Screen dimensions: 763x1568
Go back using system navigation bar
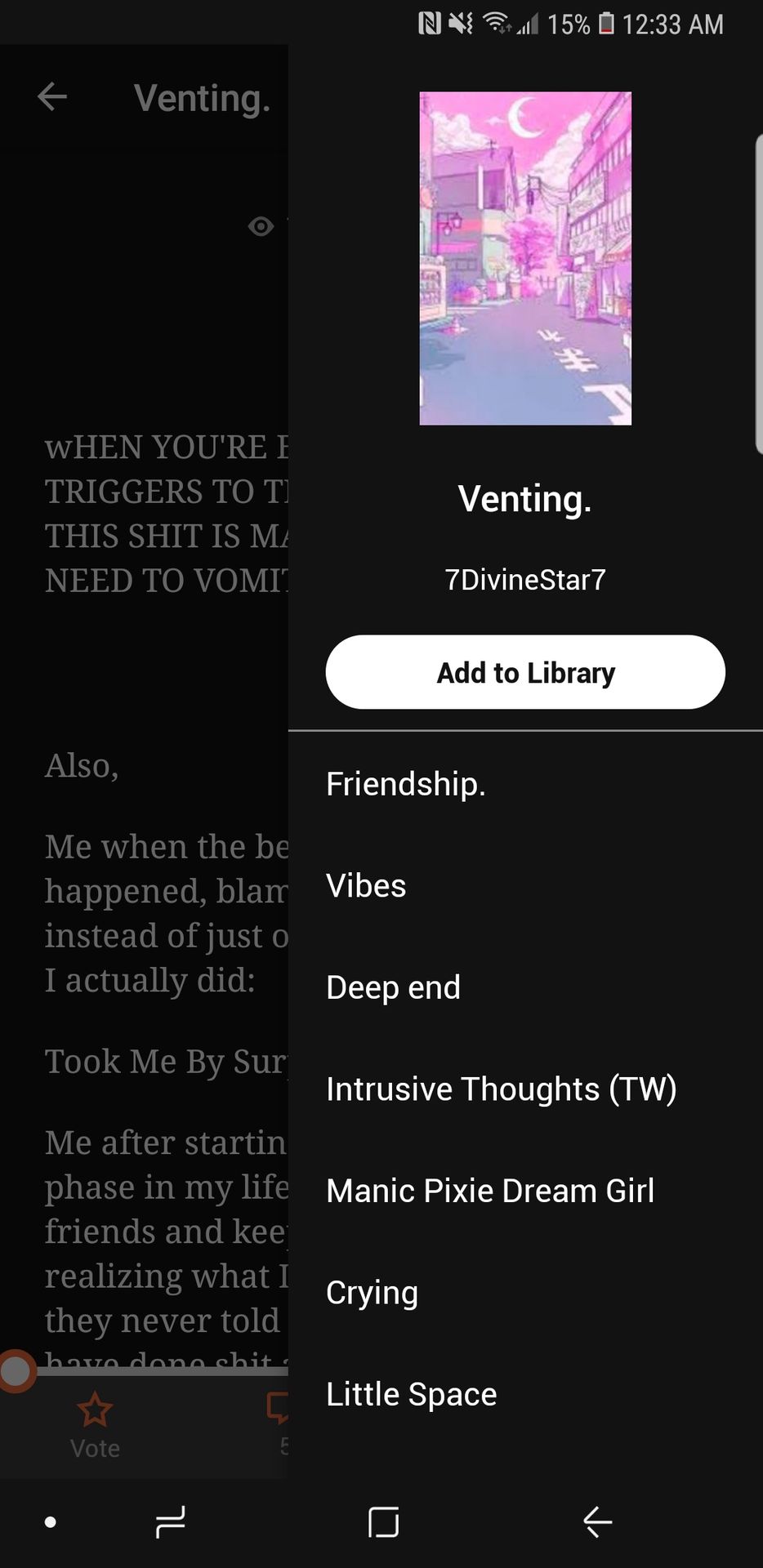[597, 1522]
